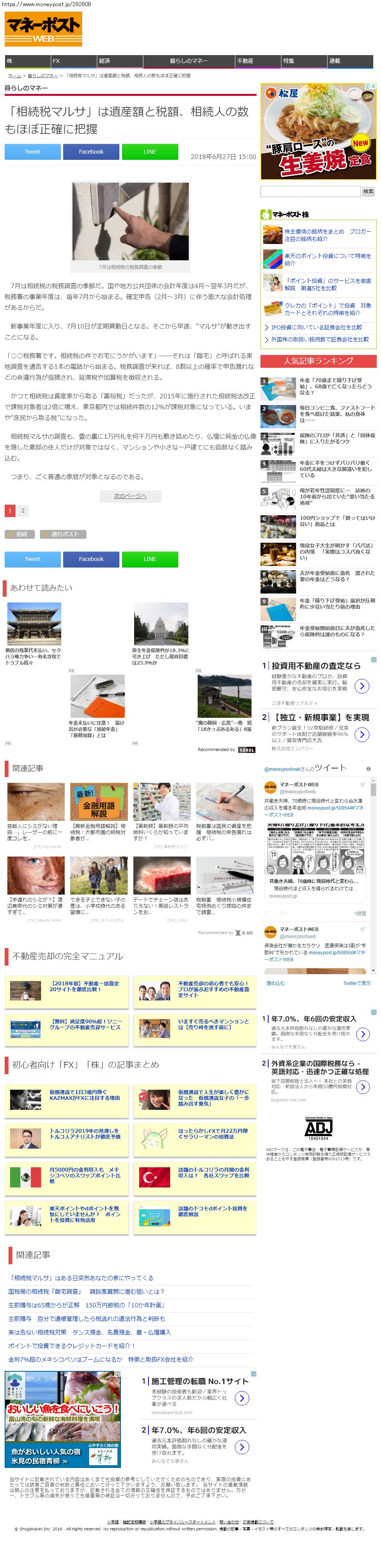The height and width of the screenshot is (1568, 381).
Task: Open 暮らしのマネー breadcrumb link
Action: click(x=43, y=76)
